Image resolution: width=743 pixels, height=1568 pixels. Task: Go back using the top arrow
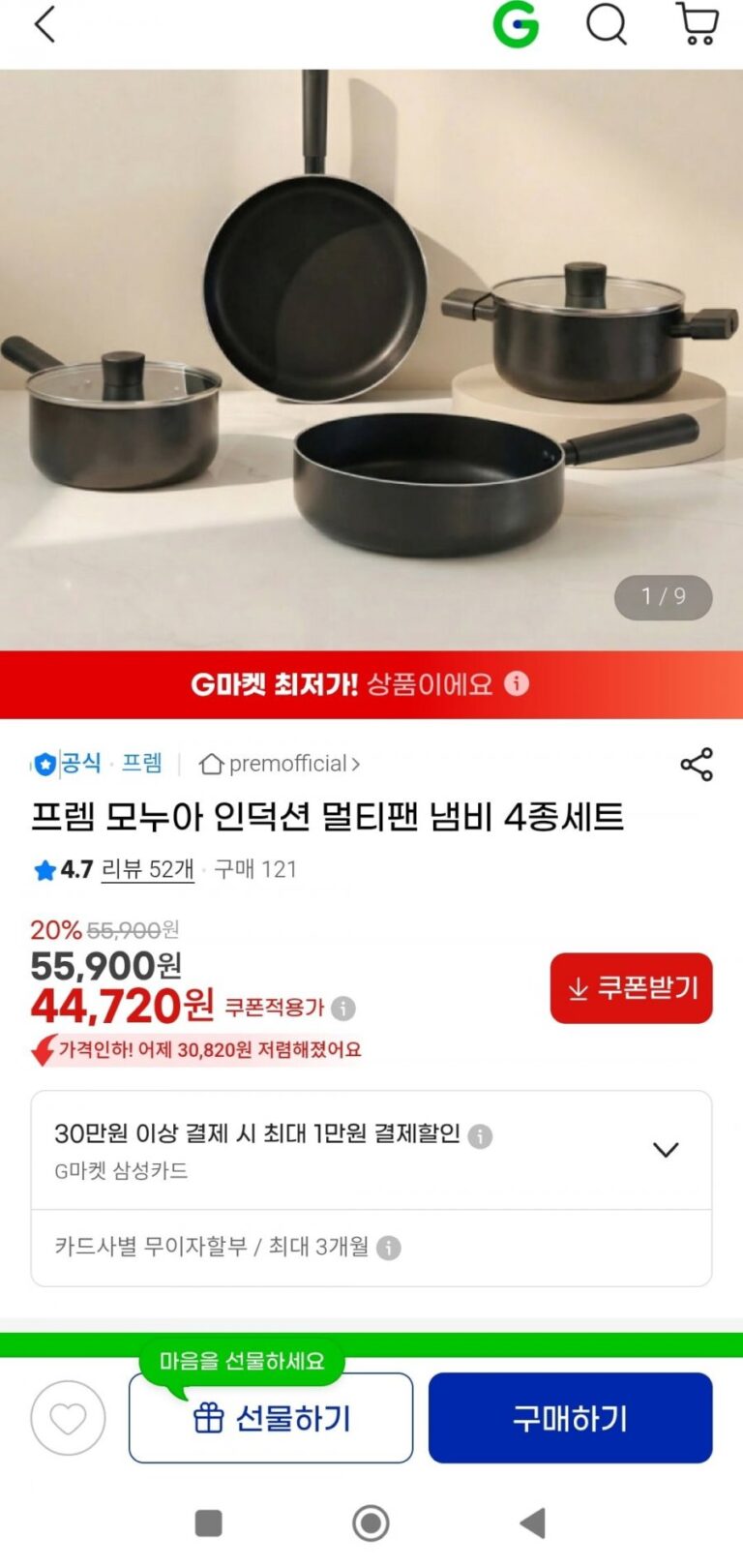(x=45, y=24)
